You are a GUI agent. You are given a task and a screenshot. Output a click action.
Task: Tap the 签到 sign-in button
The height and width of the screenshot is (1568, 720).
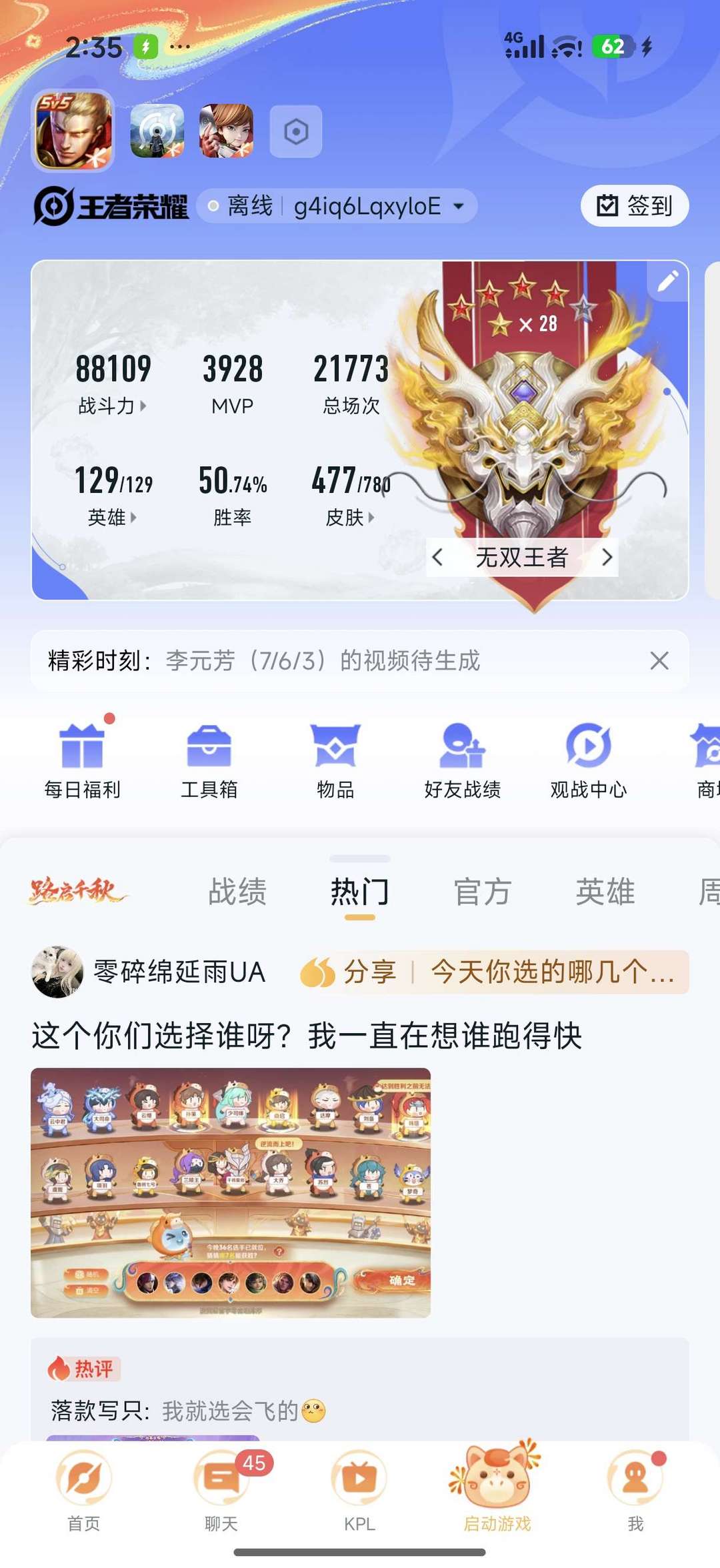[x=633, y=206]
